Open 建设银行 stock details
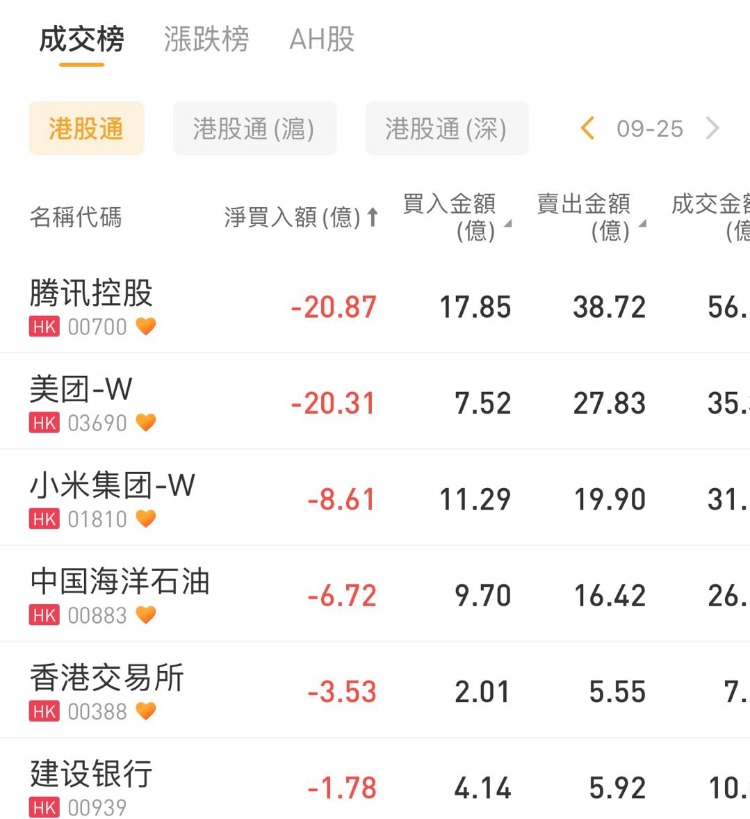Screen dimensions: 750x819 (x=92, y=773)
